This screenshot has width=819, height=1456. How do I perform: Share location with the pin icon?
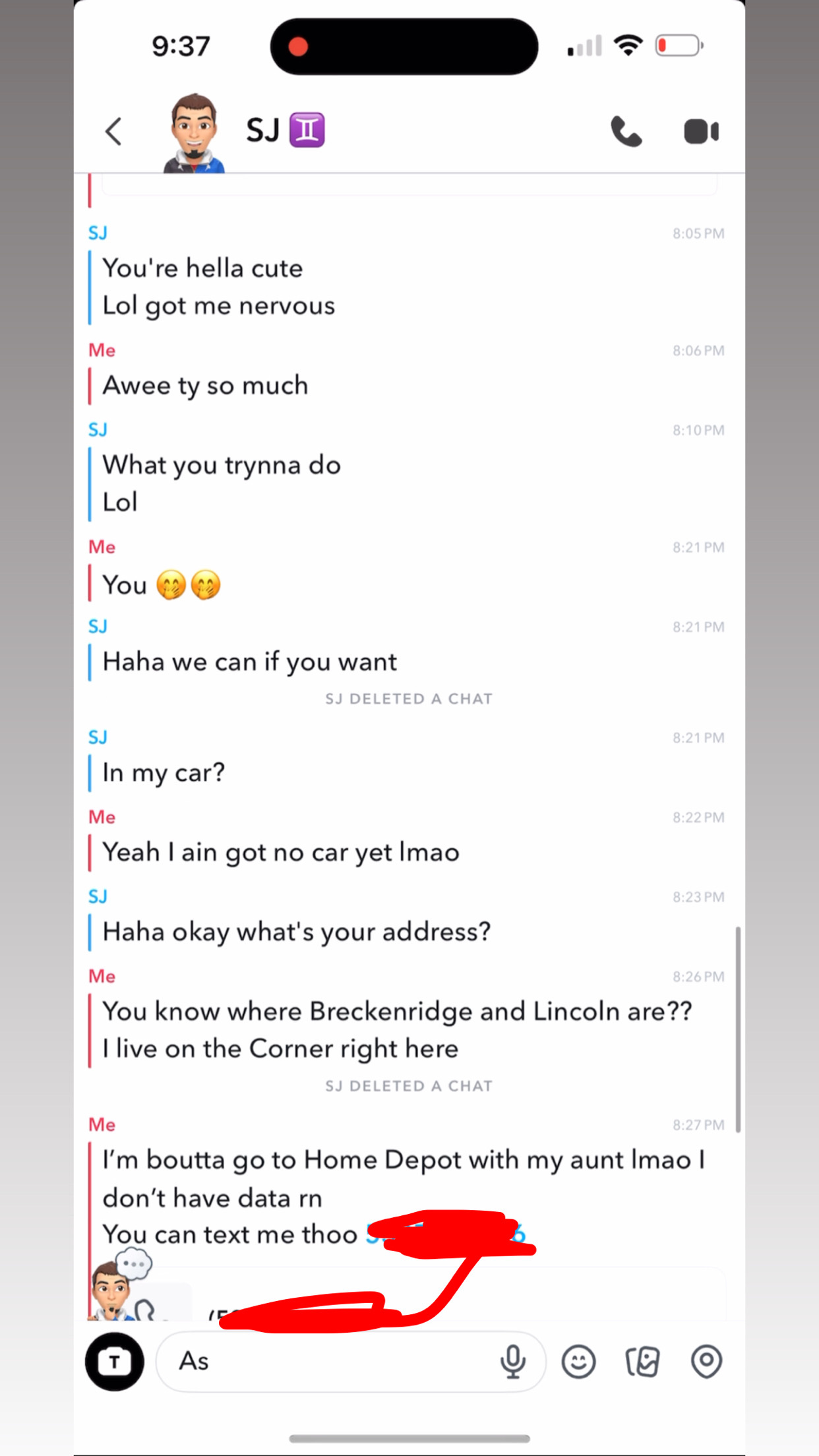tap(706, 1362)
